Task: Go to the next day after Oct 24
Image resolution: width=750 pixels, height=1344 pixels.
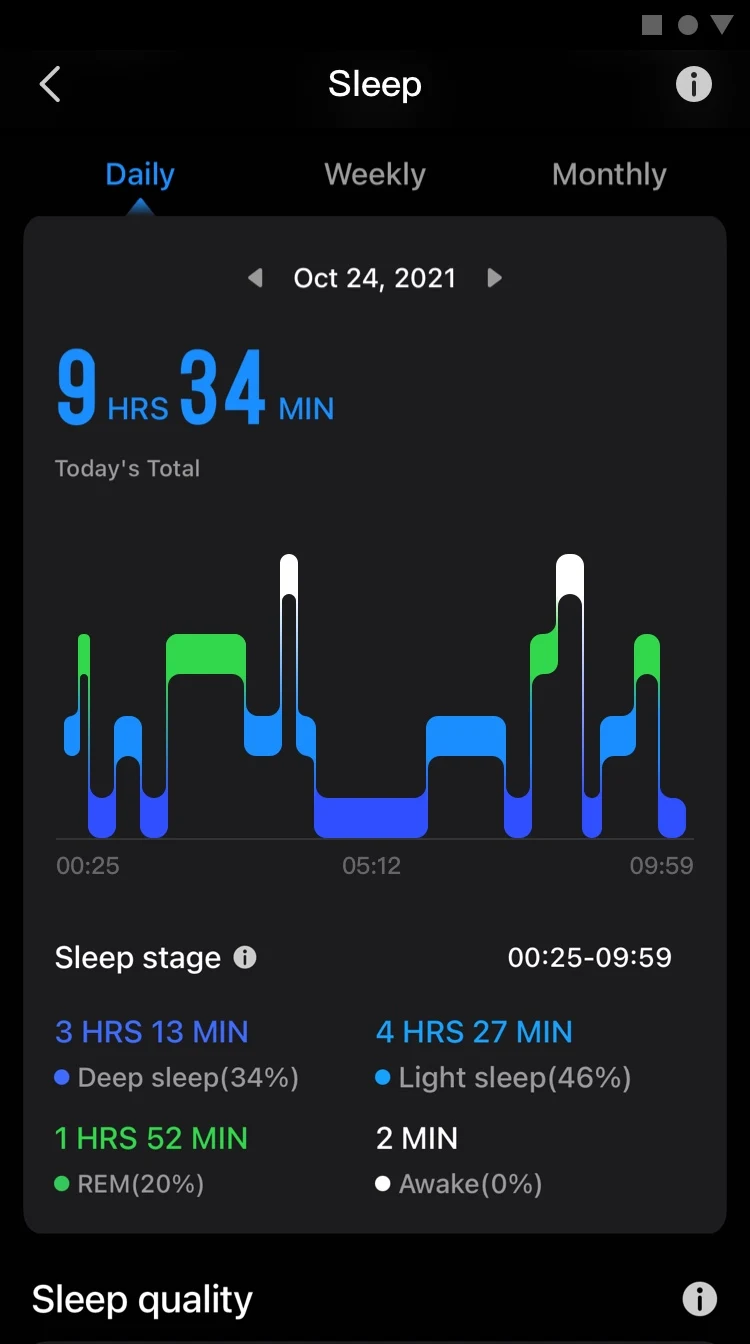Action: tap(494, 278)
